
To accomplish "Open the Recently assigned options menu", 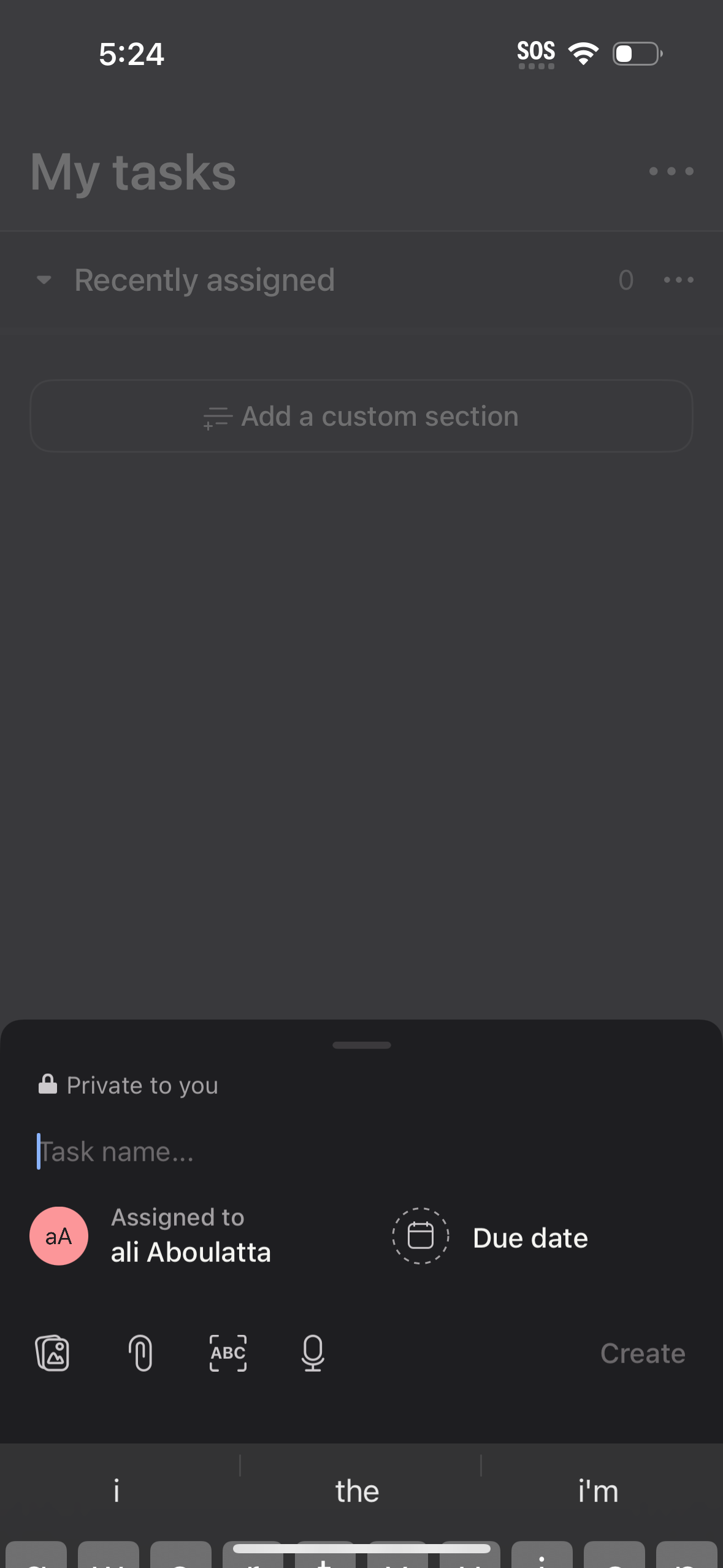I will (678, 280).
